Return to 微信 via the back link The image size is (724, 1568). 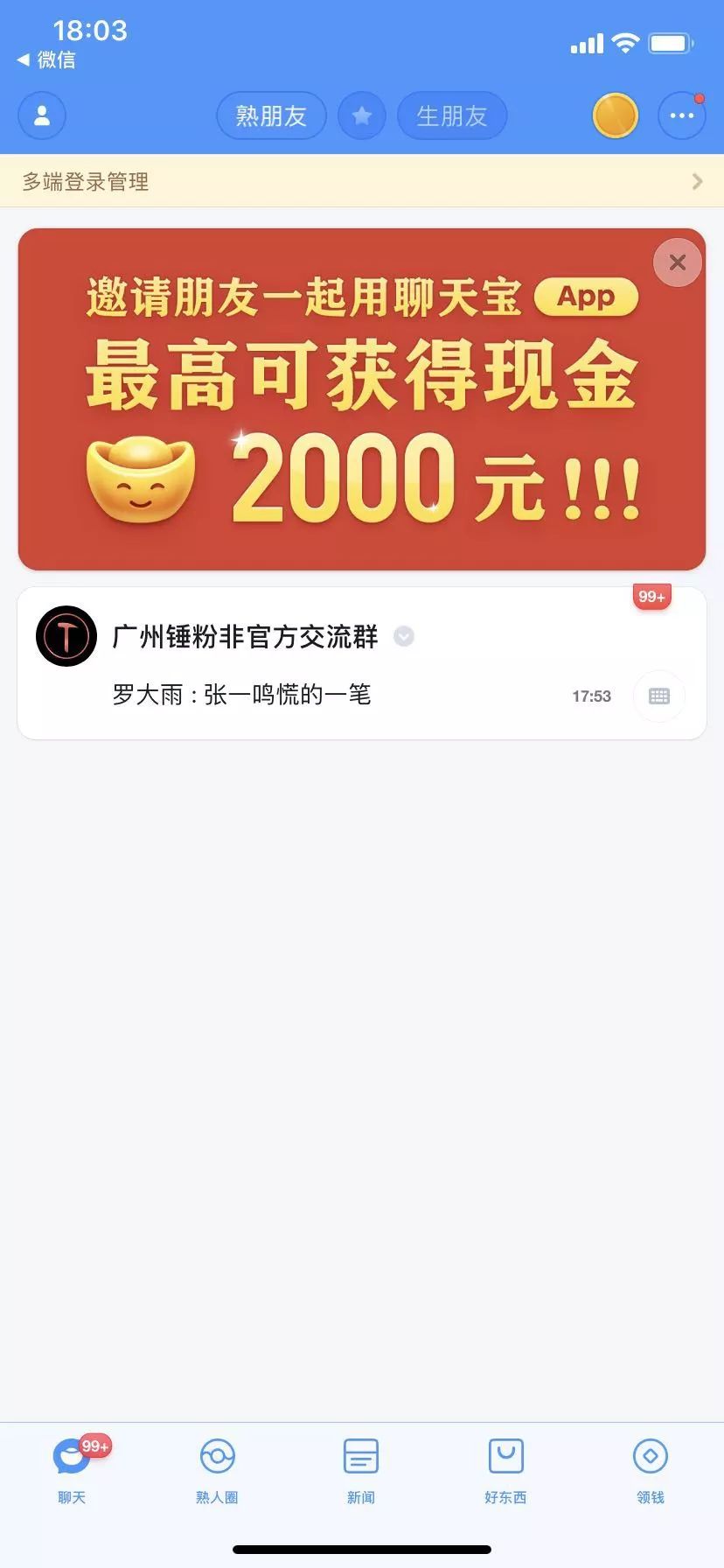tap(47, 59)
